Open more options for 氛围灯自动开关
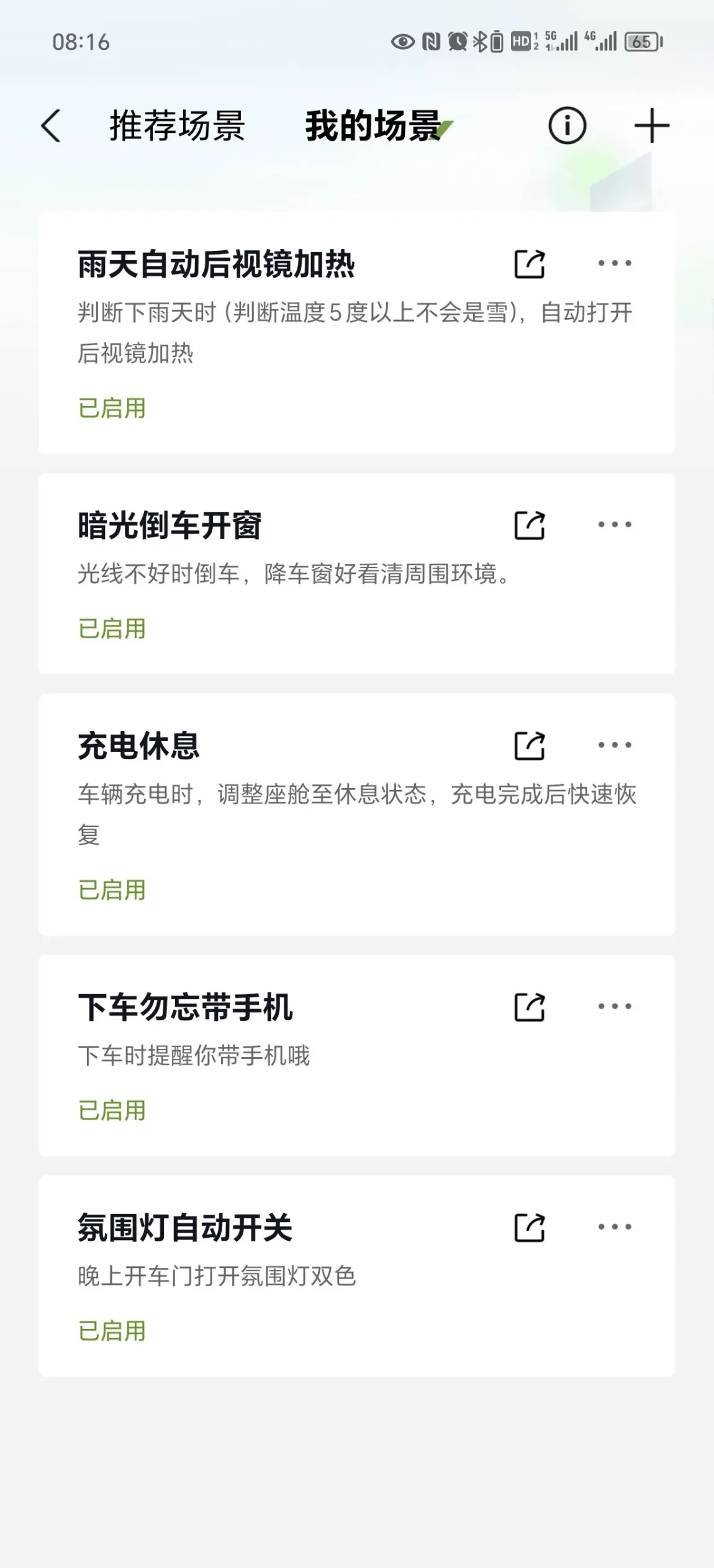Viewport: 714px width, 1568px height. coord(615,1228)
